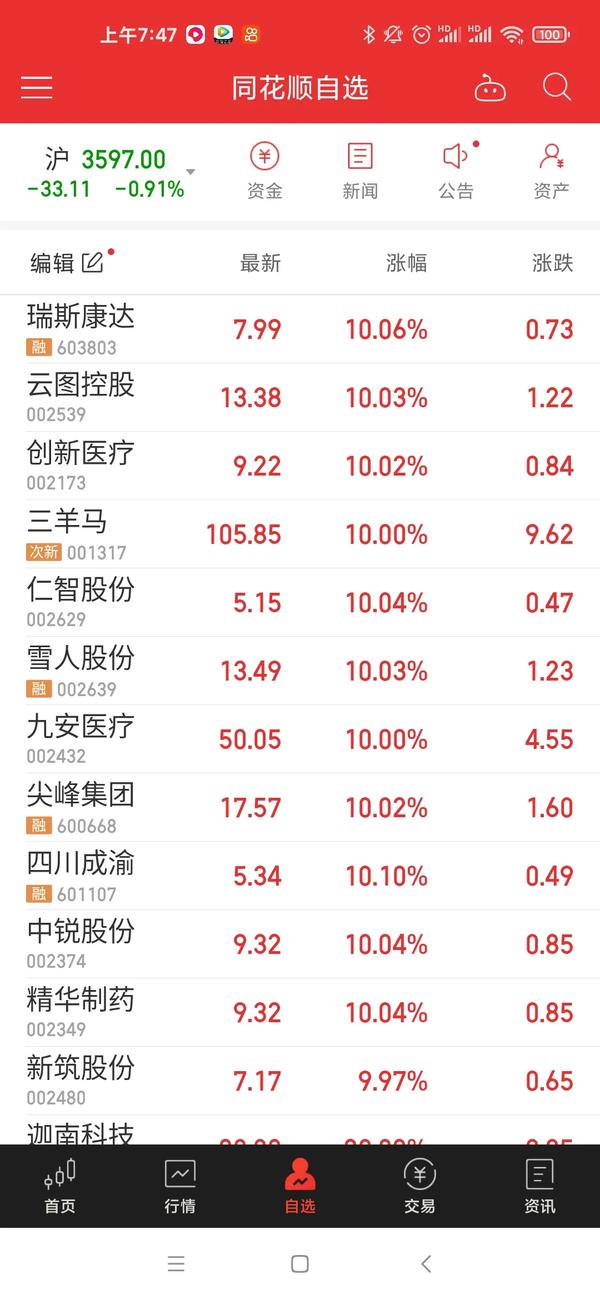Open stock 四川成渝 601107

(x=300, y=875)
